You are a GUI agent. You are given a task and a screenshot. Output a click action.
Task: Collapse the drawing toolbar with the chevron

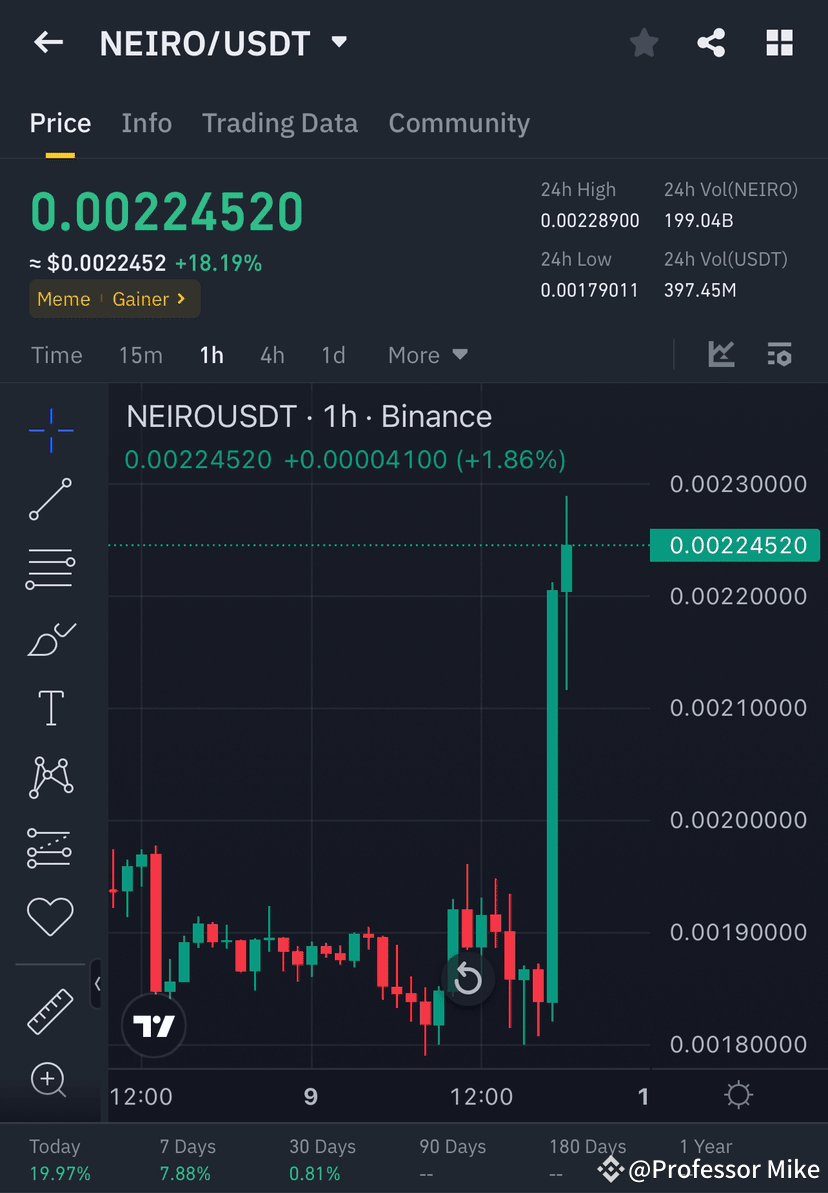[98, 984]
